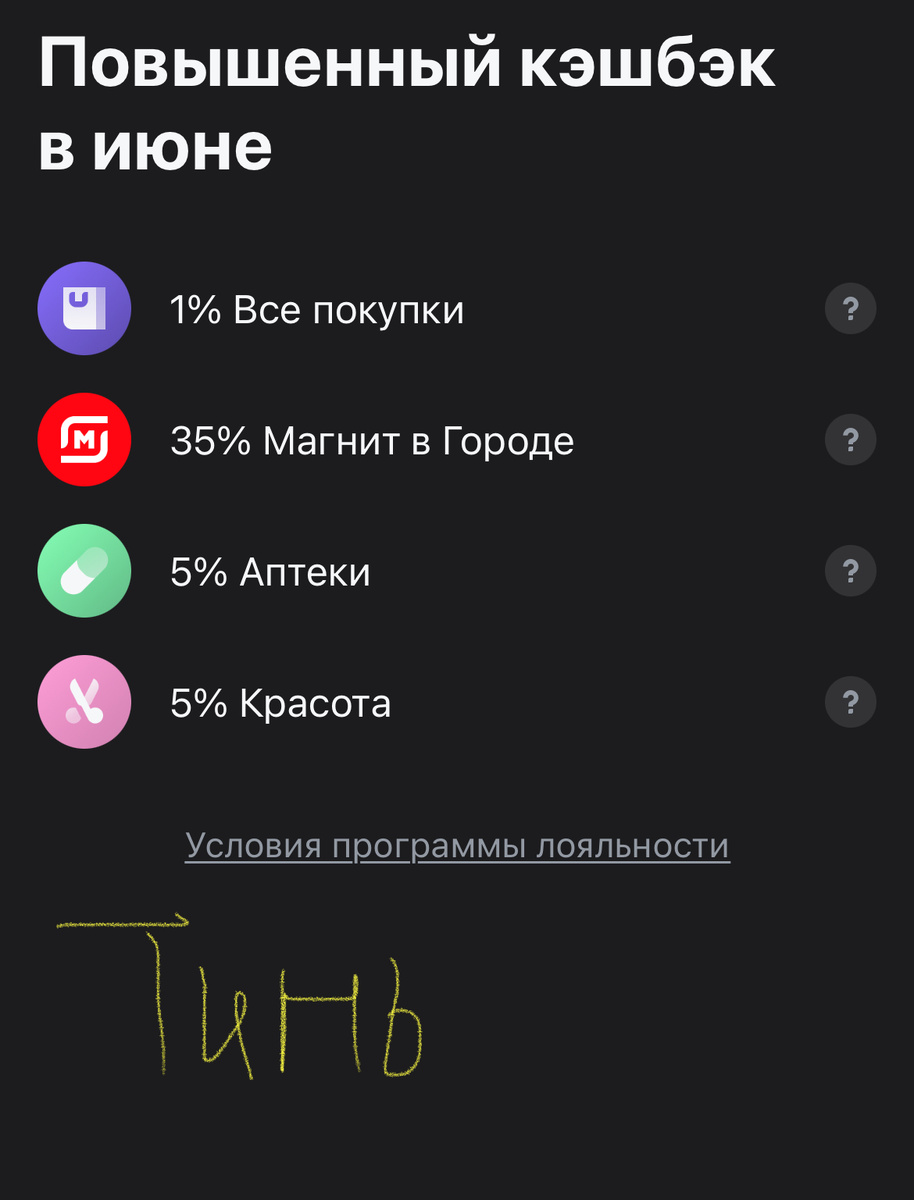Select the green pill icon for Аптеки
Viewport: 914px width, 1200px height.
(84, 571)
